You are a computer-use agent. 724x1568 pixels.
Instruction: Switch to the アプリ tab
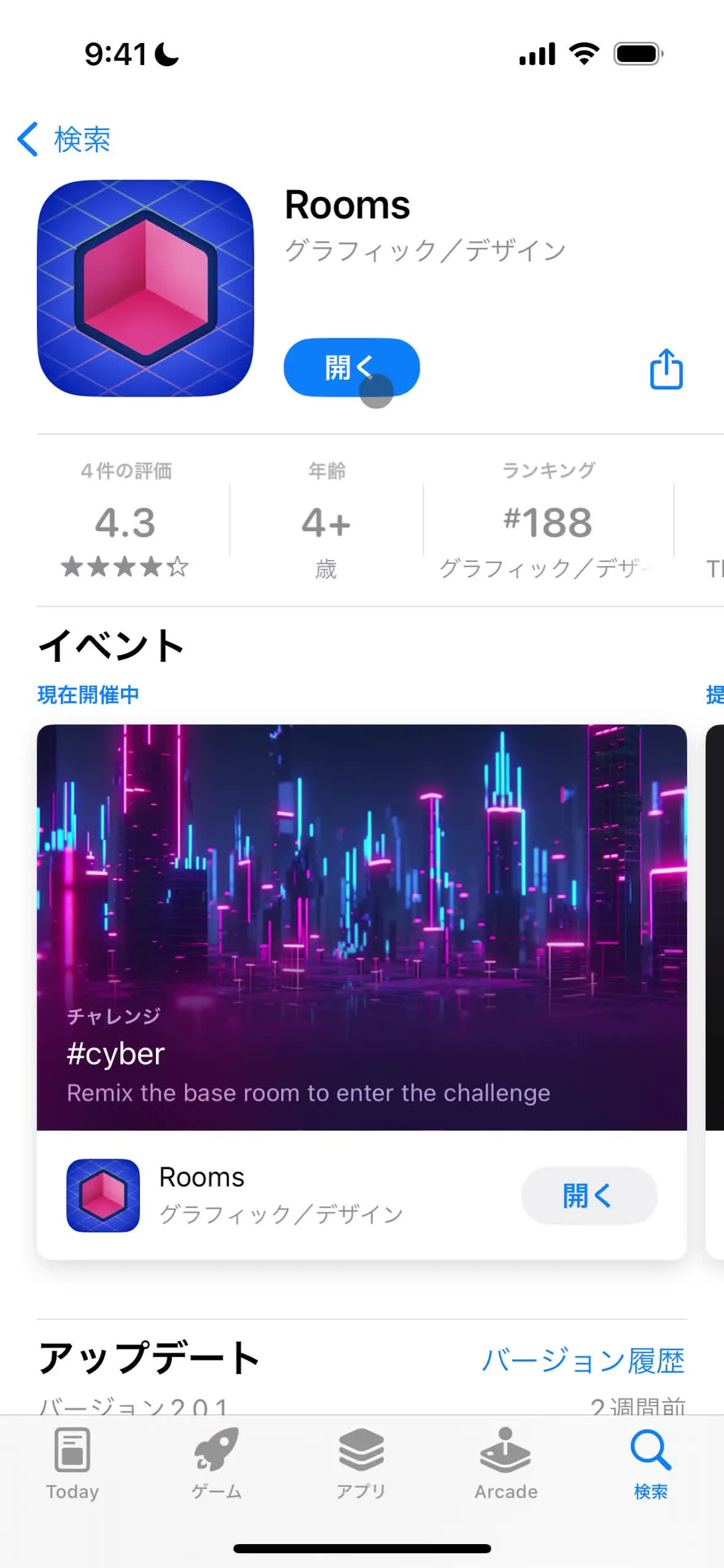[361, 1464]
